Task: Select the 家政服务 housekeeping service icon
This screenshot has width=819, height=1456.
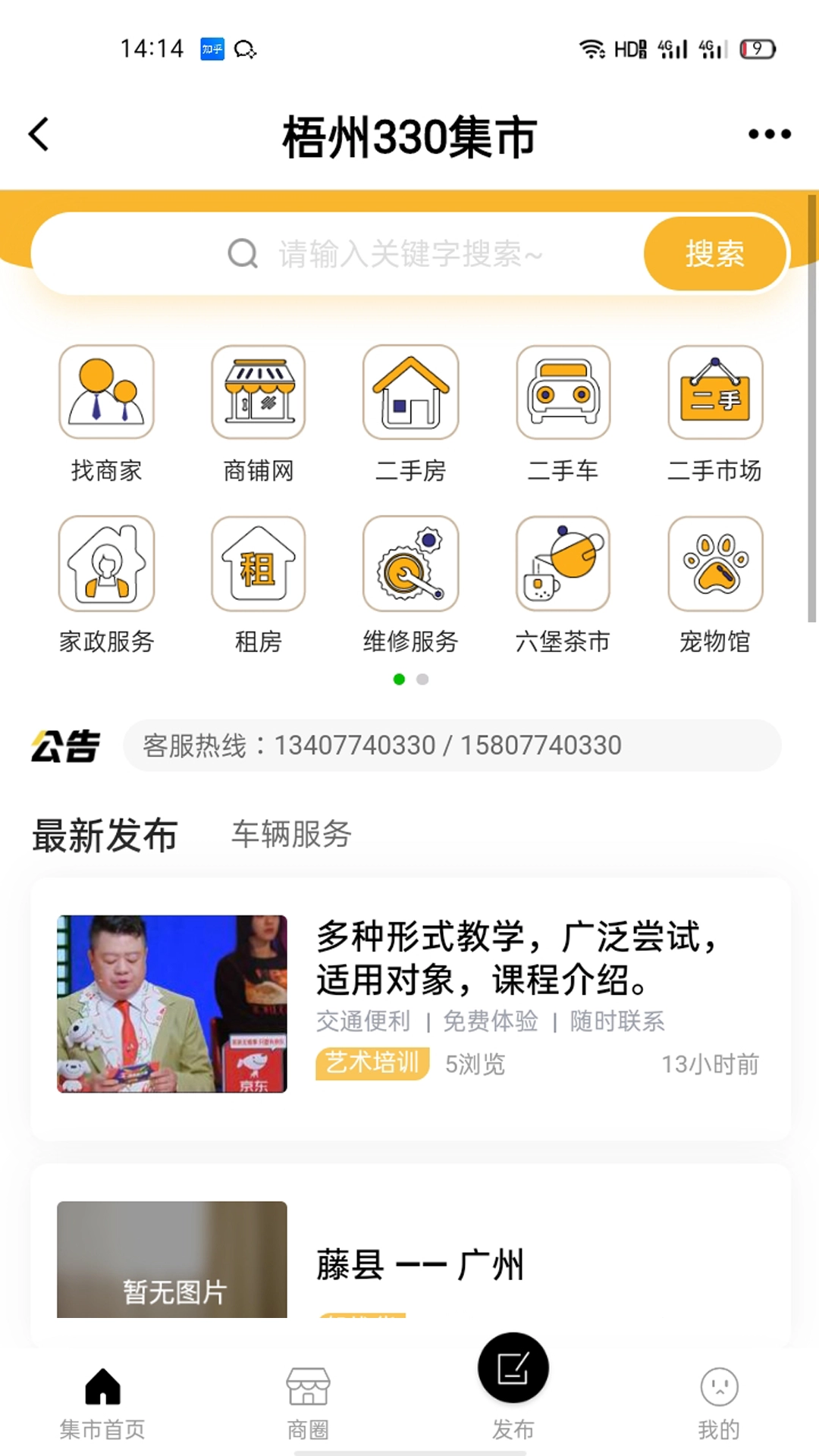Action: [x=106, y=565]
